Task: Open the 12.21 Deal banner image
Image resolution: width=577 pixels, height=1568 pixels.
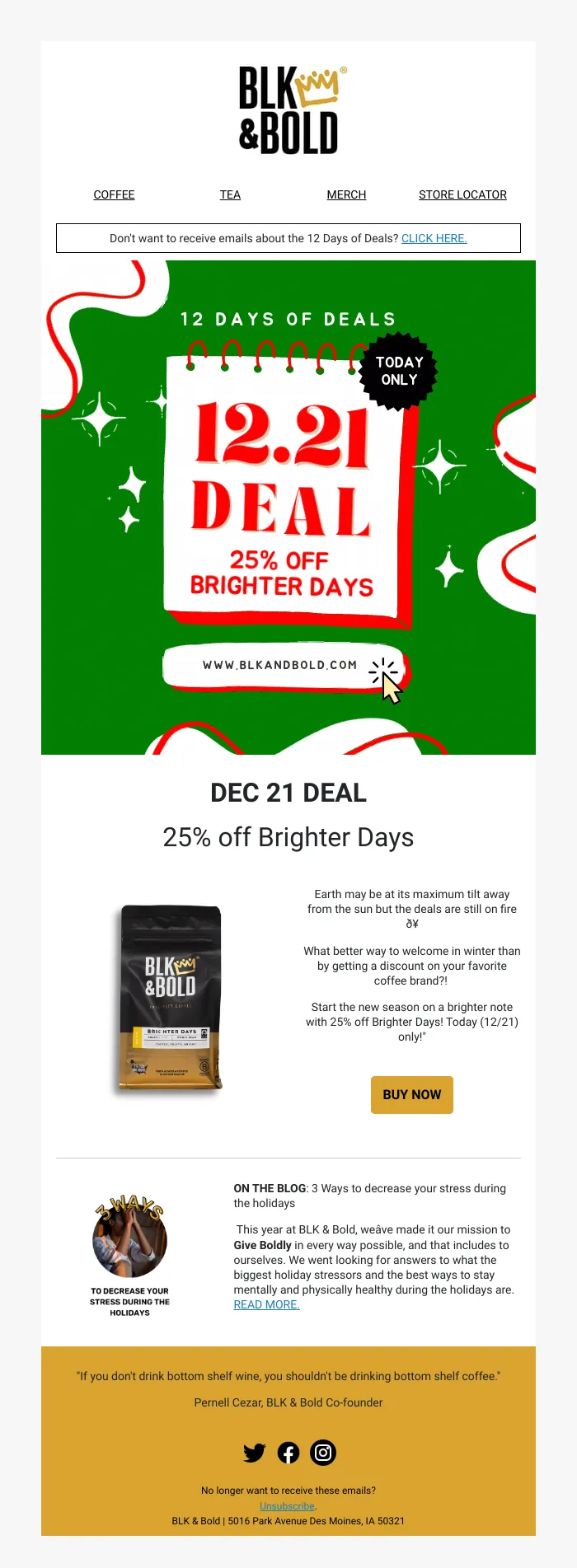Action: click(288, 507)
